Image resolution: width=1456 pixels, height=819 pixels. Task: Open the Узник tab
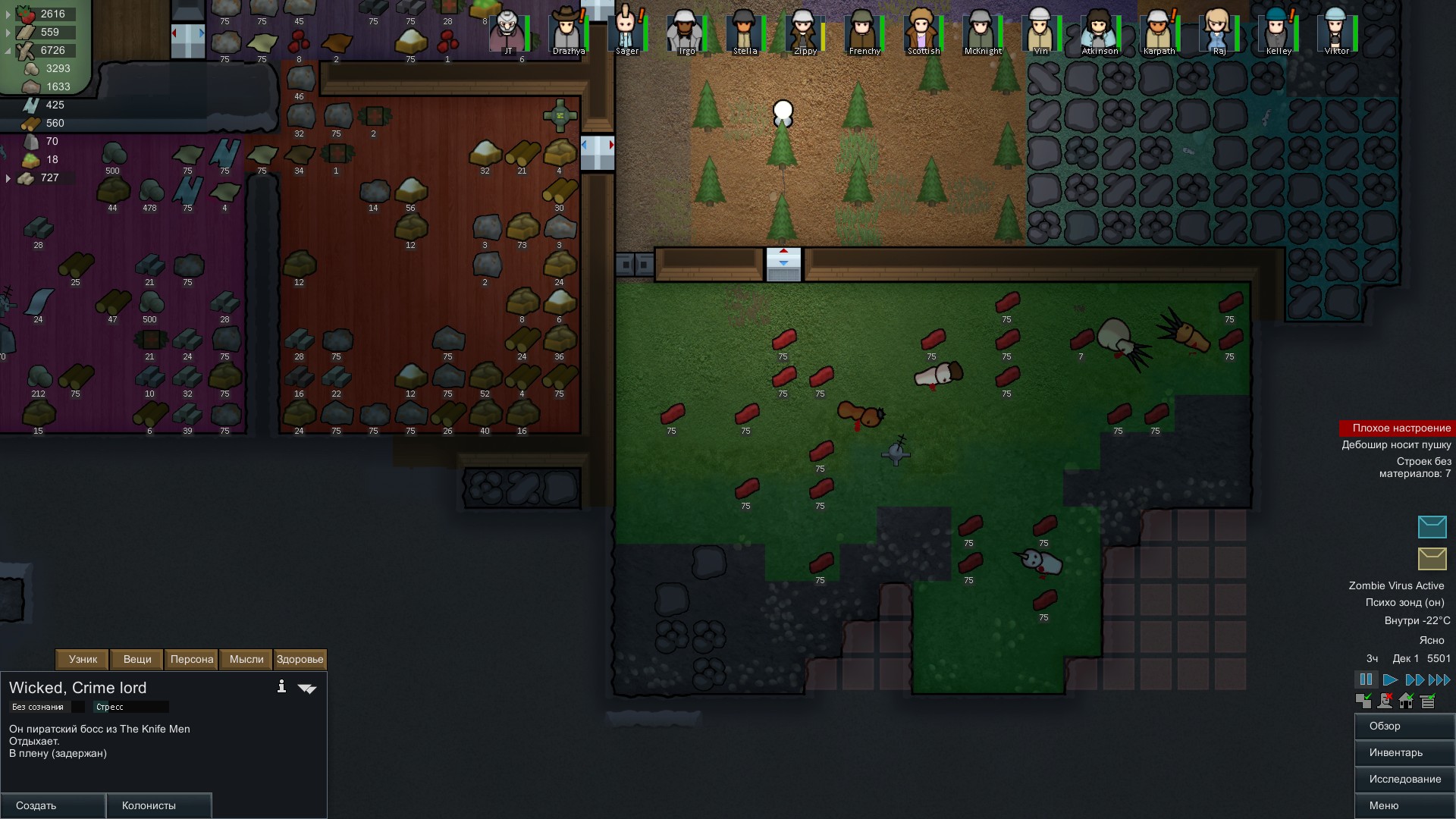[83, 659]
